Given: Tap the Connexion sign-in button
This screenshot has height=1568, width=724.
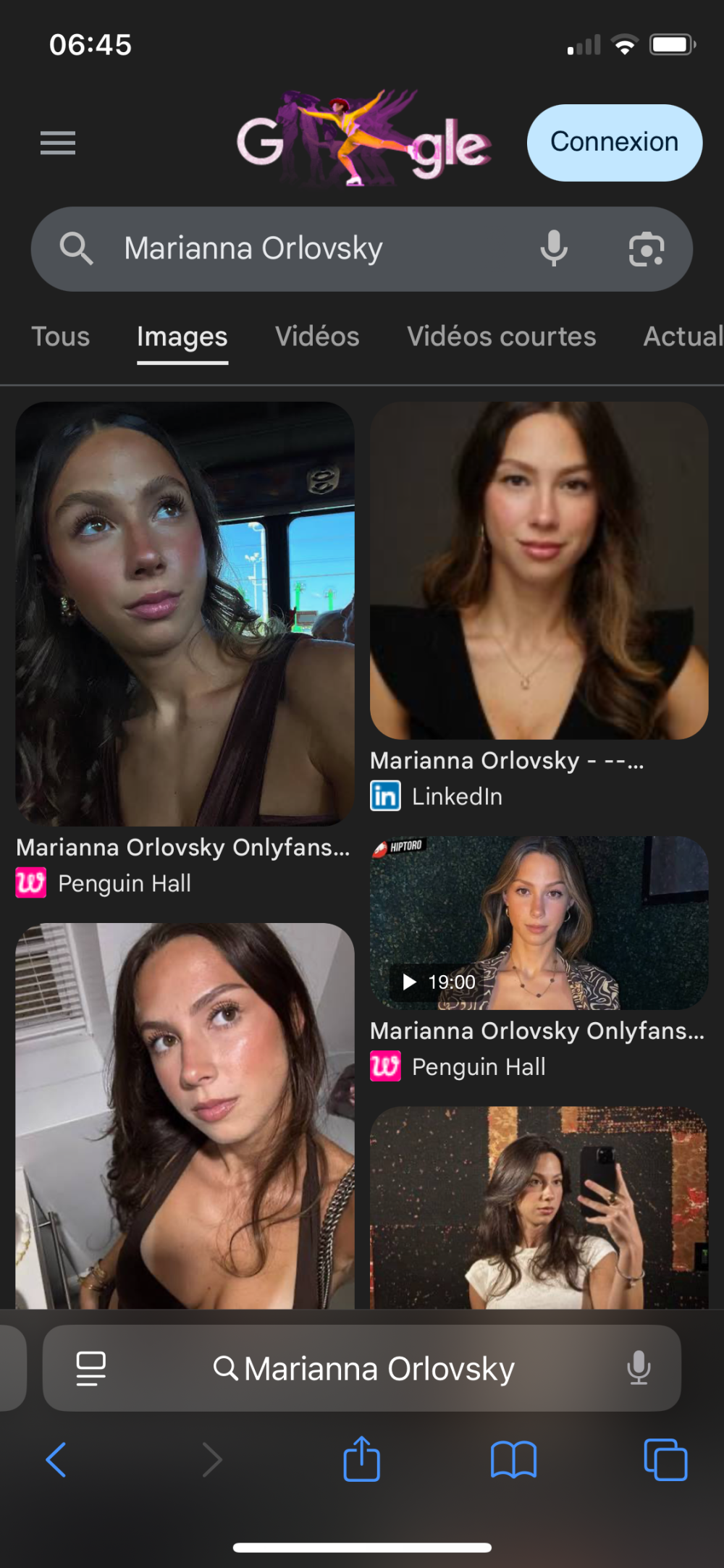Looking at the screenshot, I should [614, 143].
